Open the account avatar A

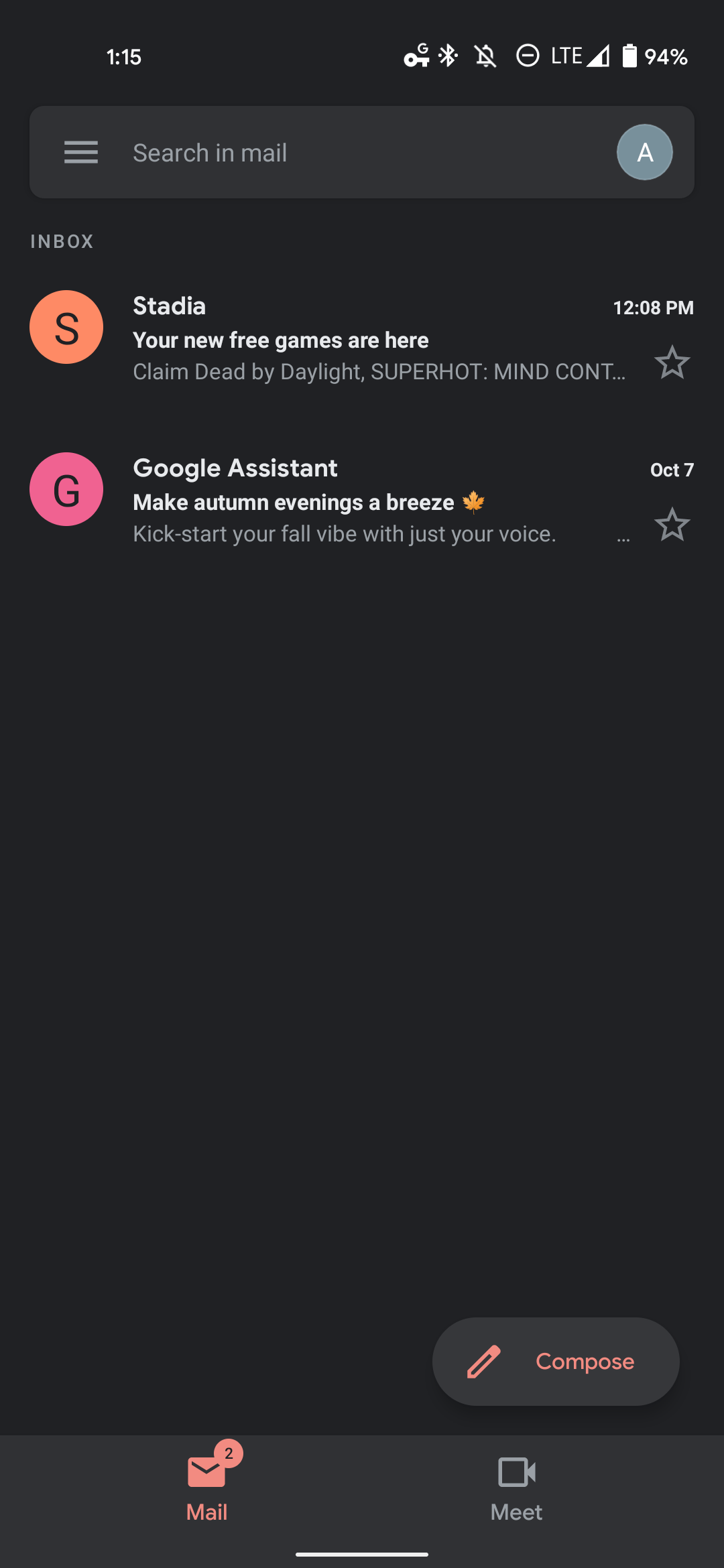(644, 152)
